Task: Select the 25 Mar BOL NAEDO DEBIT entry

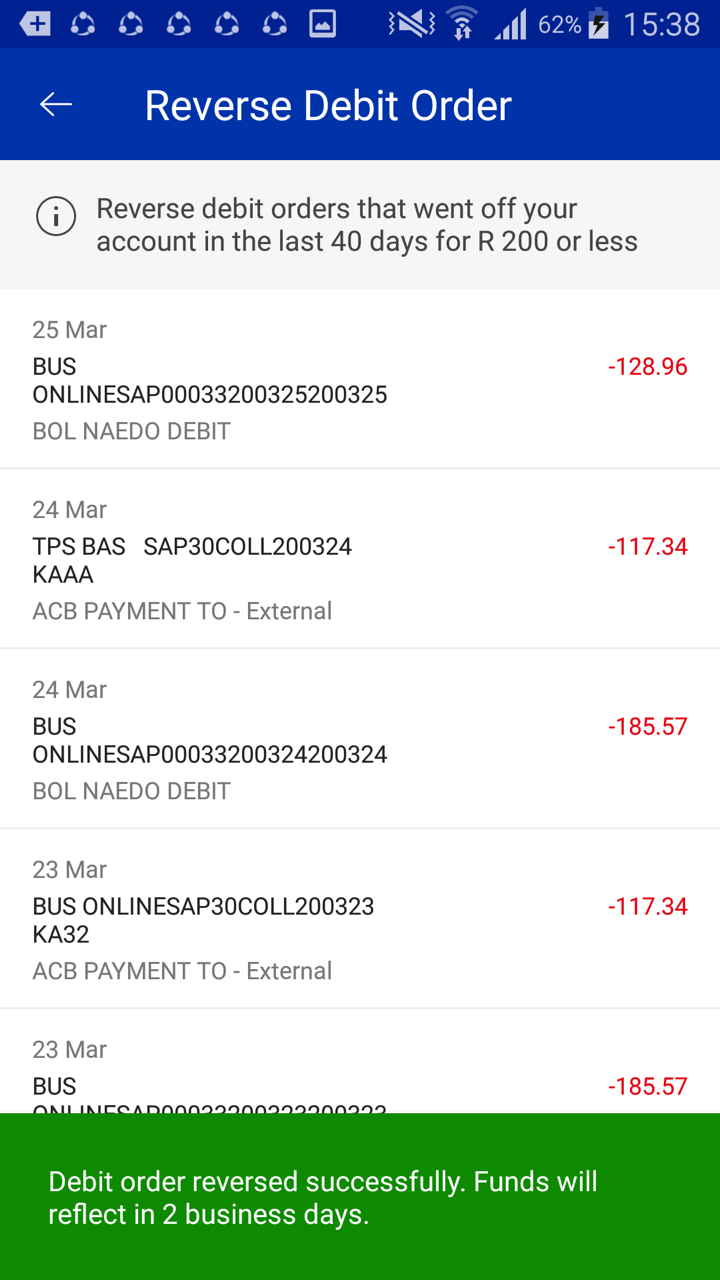Action: coord(300,380)
